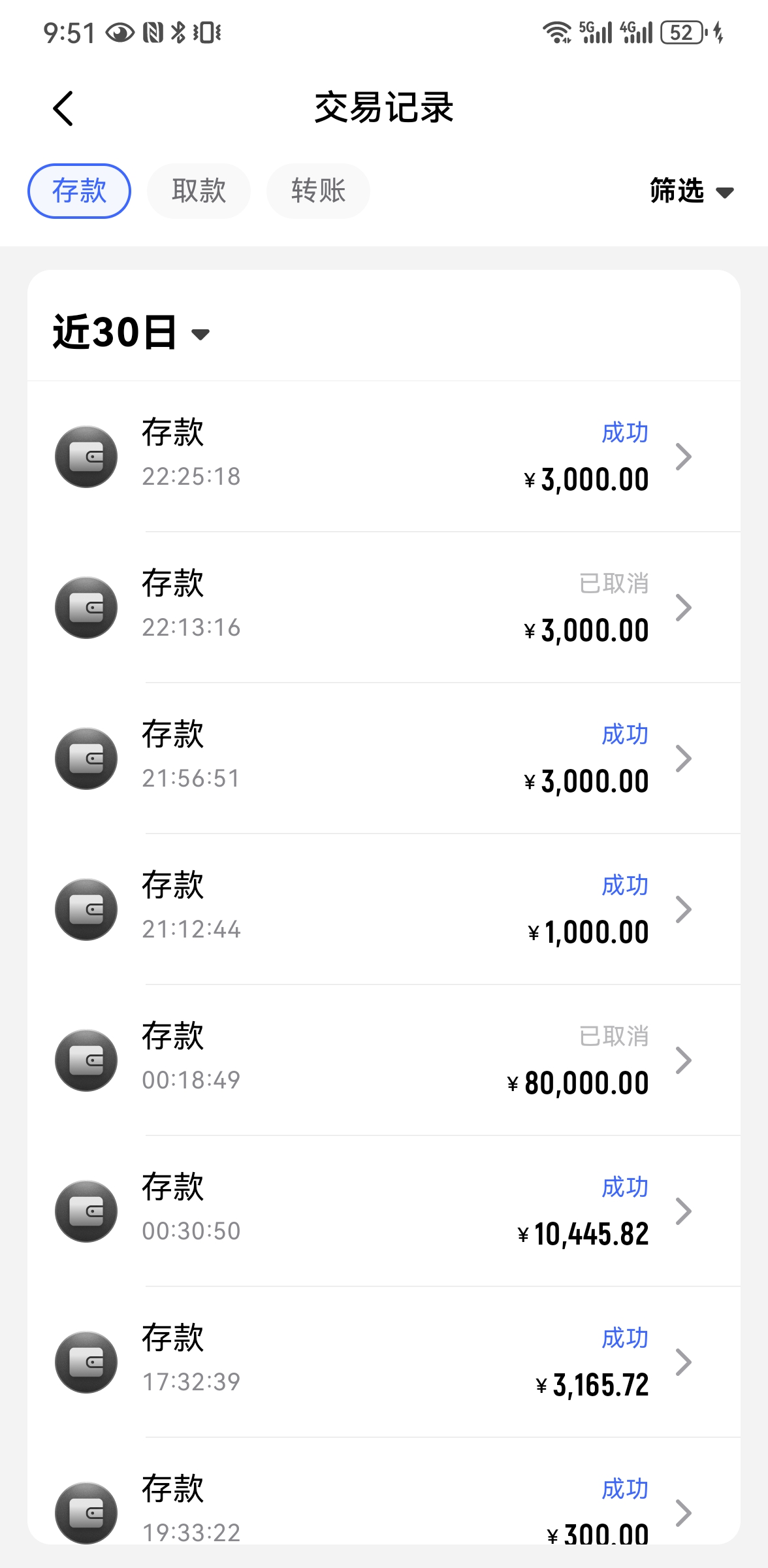Tap the wallet icon next to the ¥10,445.82 deposit
This screenshot has height=1568, width=768.
[86, 1211]
